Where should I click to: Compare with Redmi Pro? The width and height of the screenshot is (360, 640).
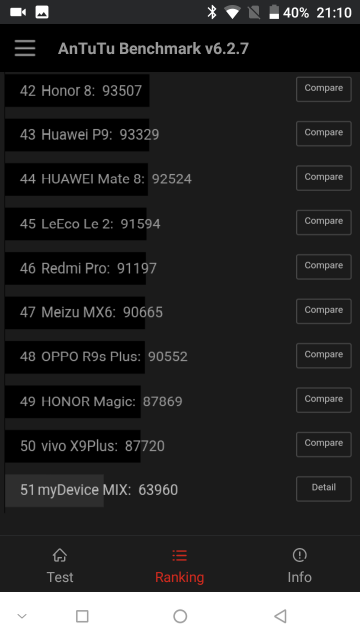pos(324,266)
